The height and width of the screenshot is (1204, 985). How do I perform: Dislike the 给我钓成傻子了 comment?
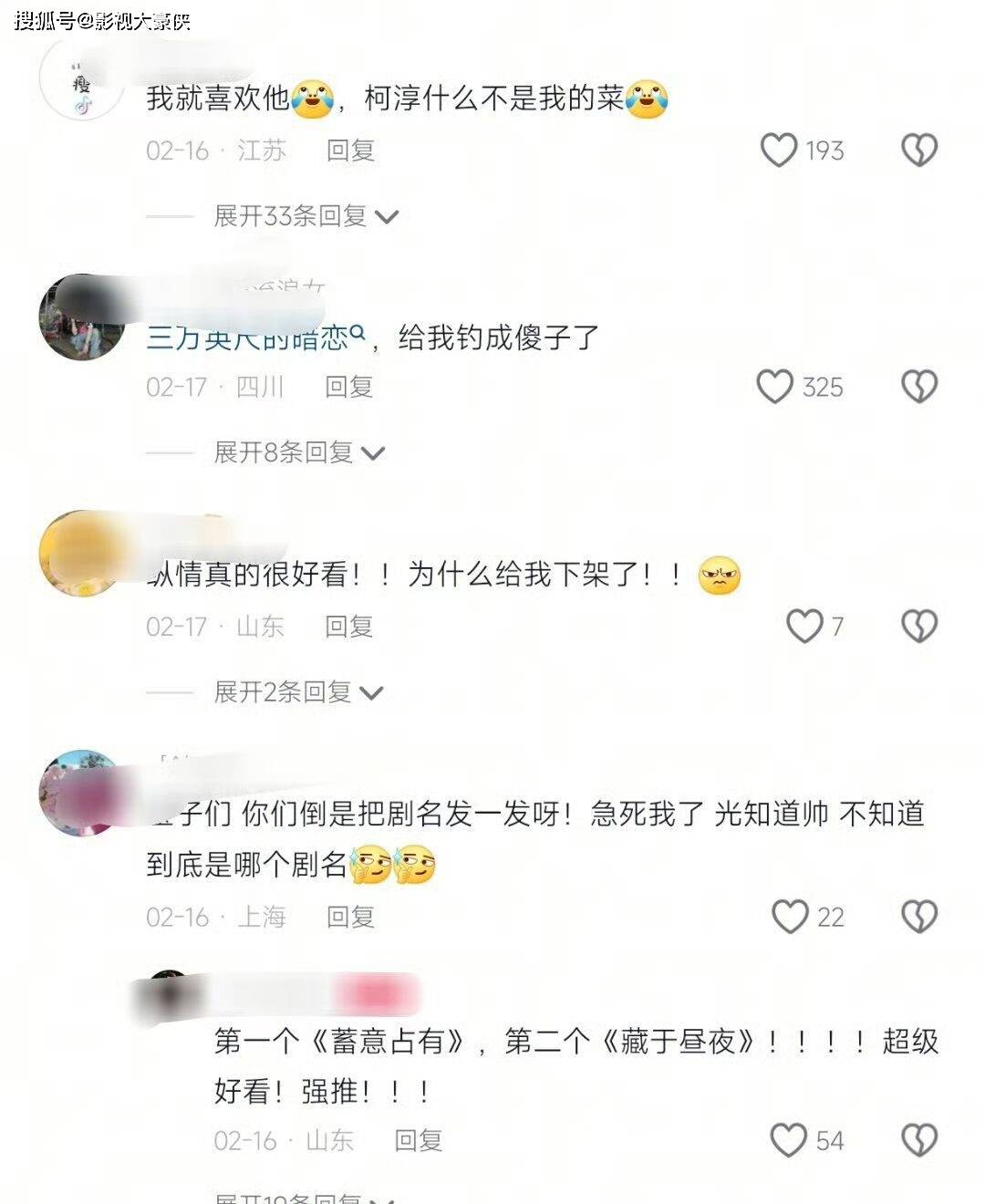919,388
